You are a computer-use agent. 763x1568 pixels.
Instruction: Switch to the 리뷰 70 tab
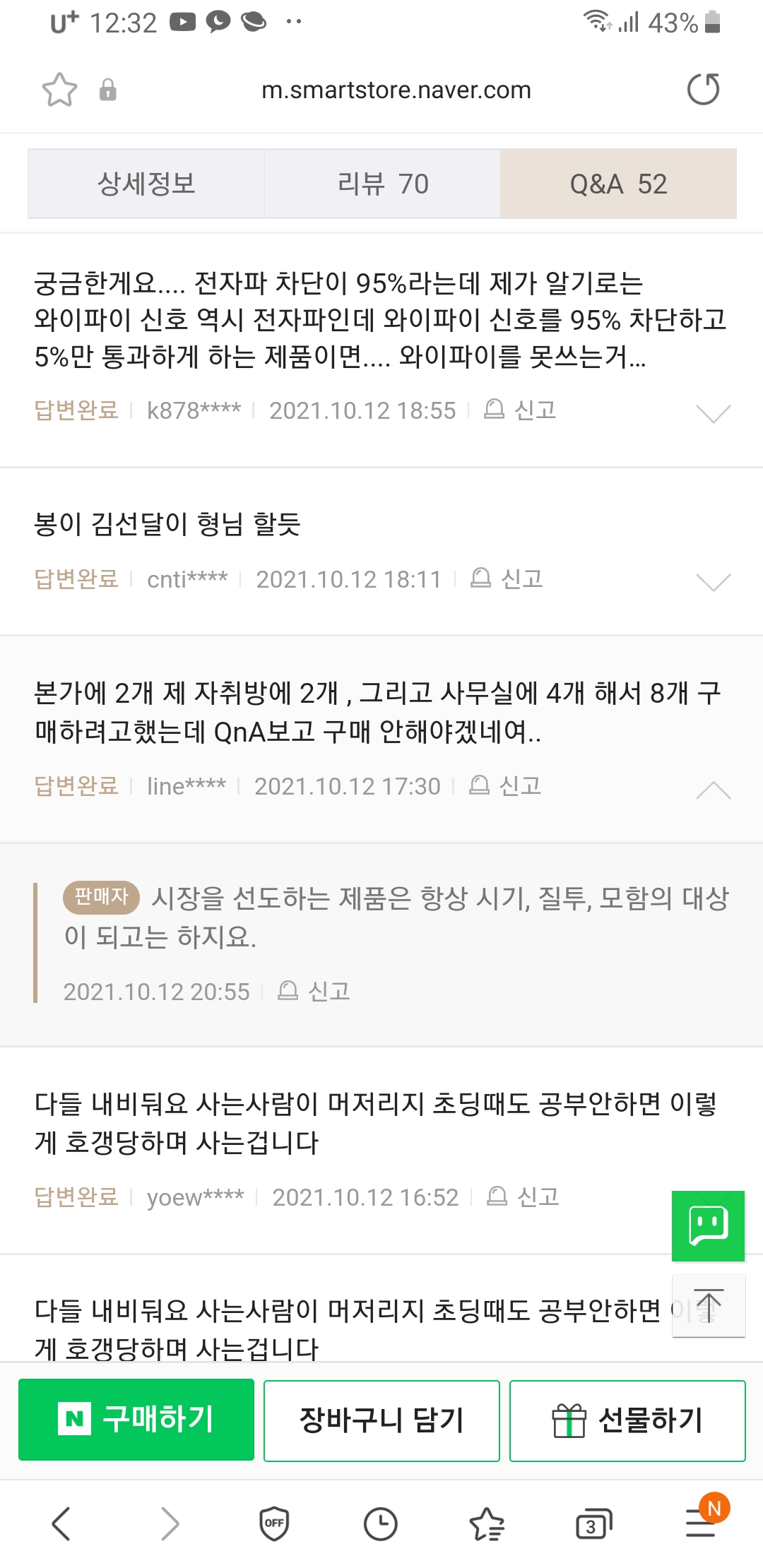[382, 184]
